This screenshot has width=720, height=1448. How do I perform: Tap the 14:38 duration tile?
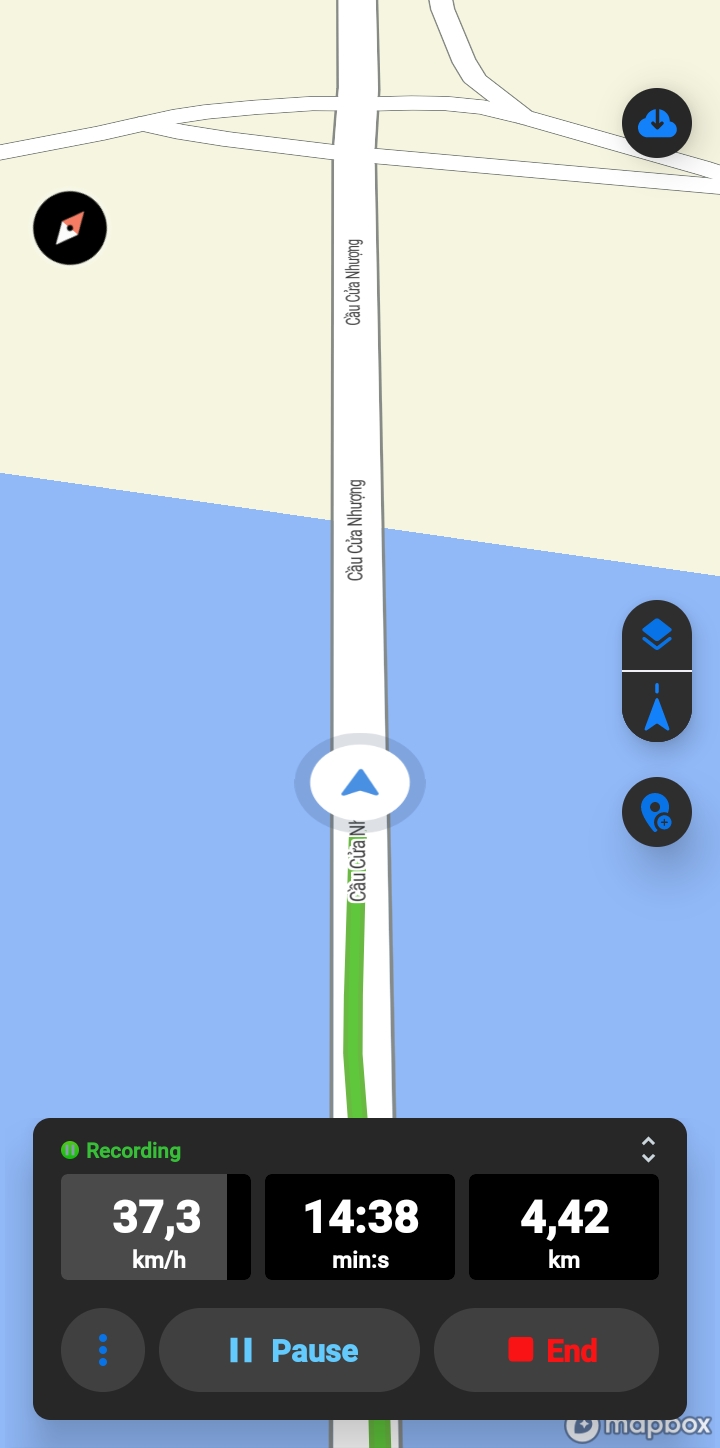point(360,1227)
